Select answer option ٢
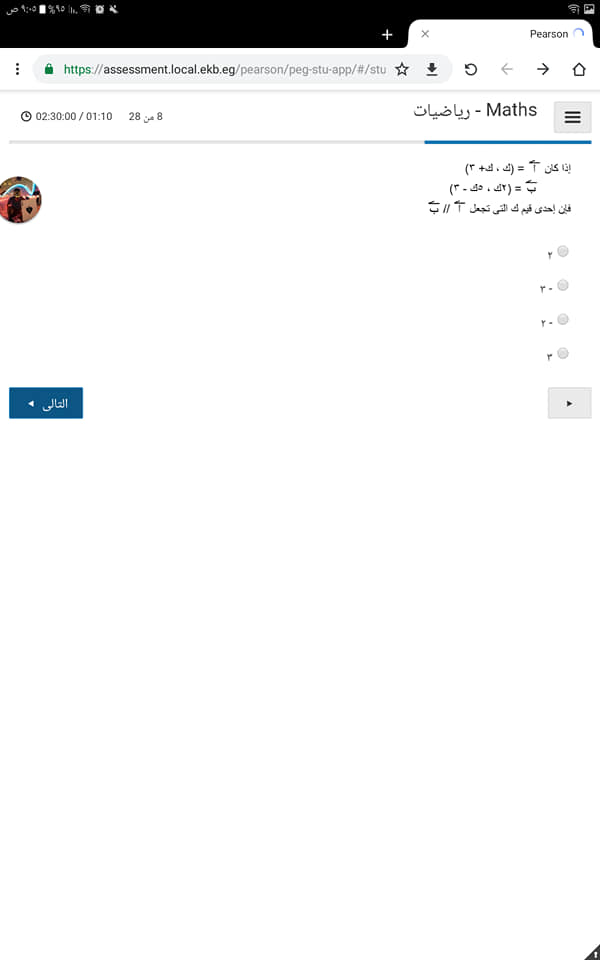The image size is (600, 960). (x=562, y=251)
